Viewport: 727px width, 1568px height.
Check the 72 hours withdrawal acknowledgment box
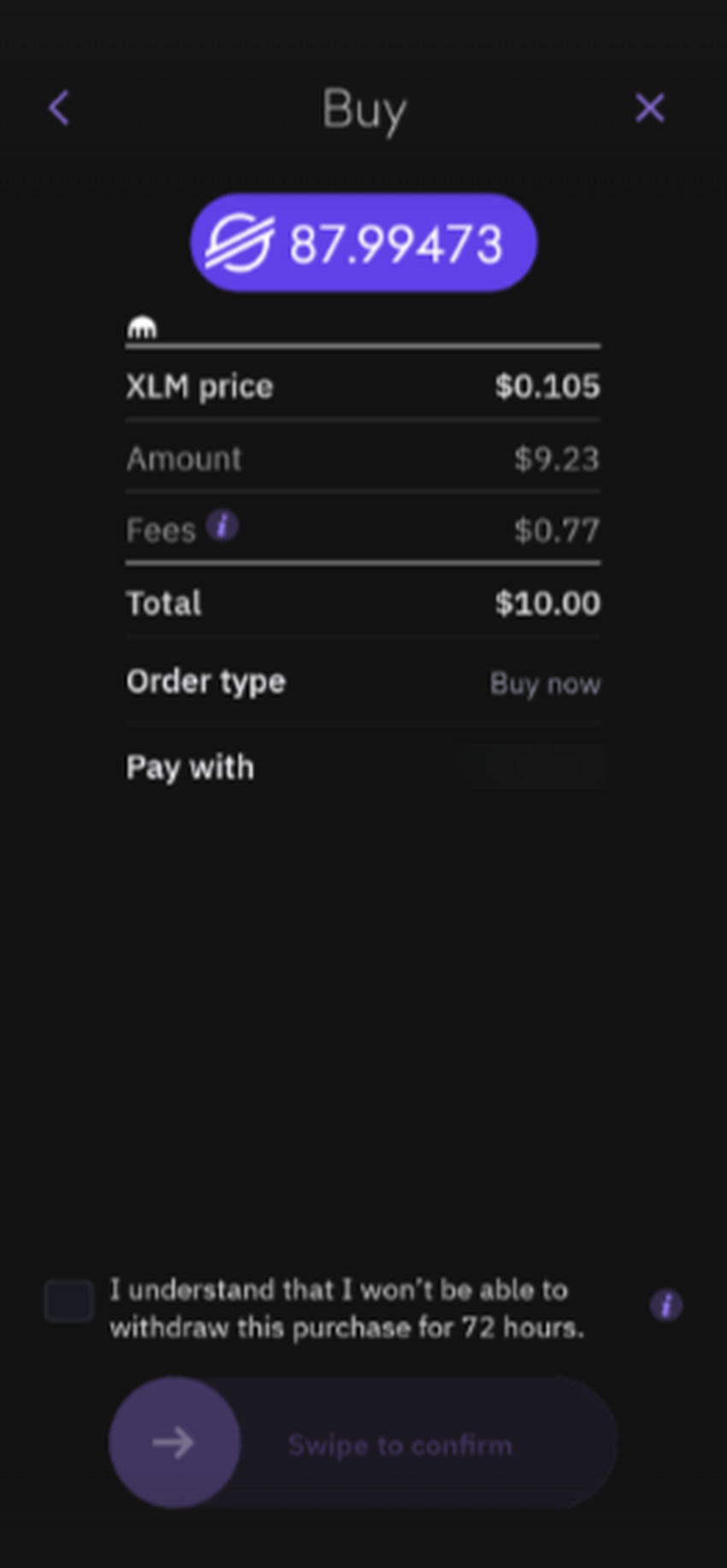coord(69,1301)
